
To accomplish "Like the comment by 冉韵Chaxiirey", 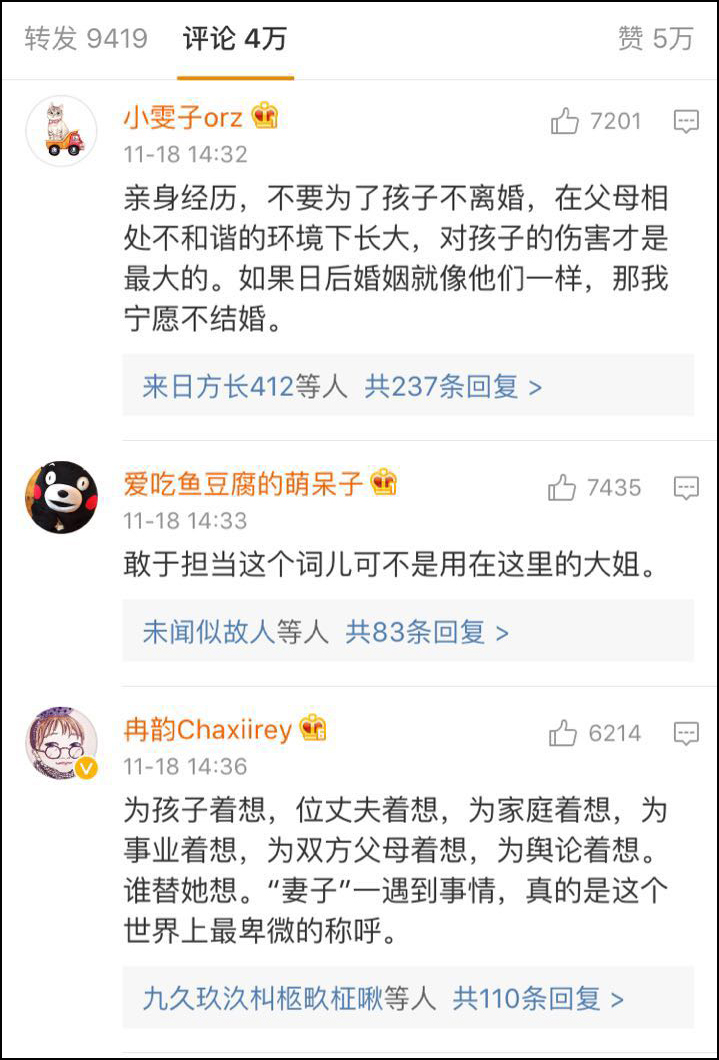I will click(x=564, y=734).
